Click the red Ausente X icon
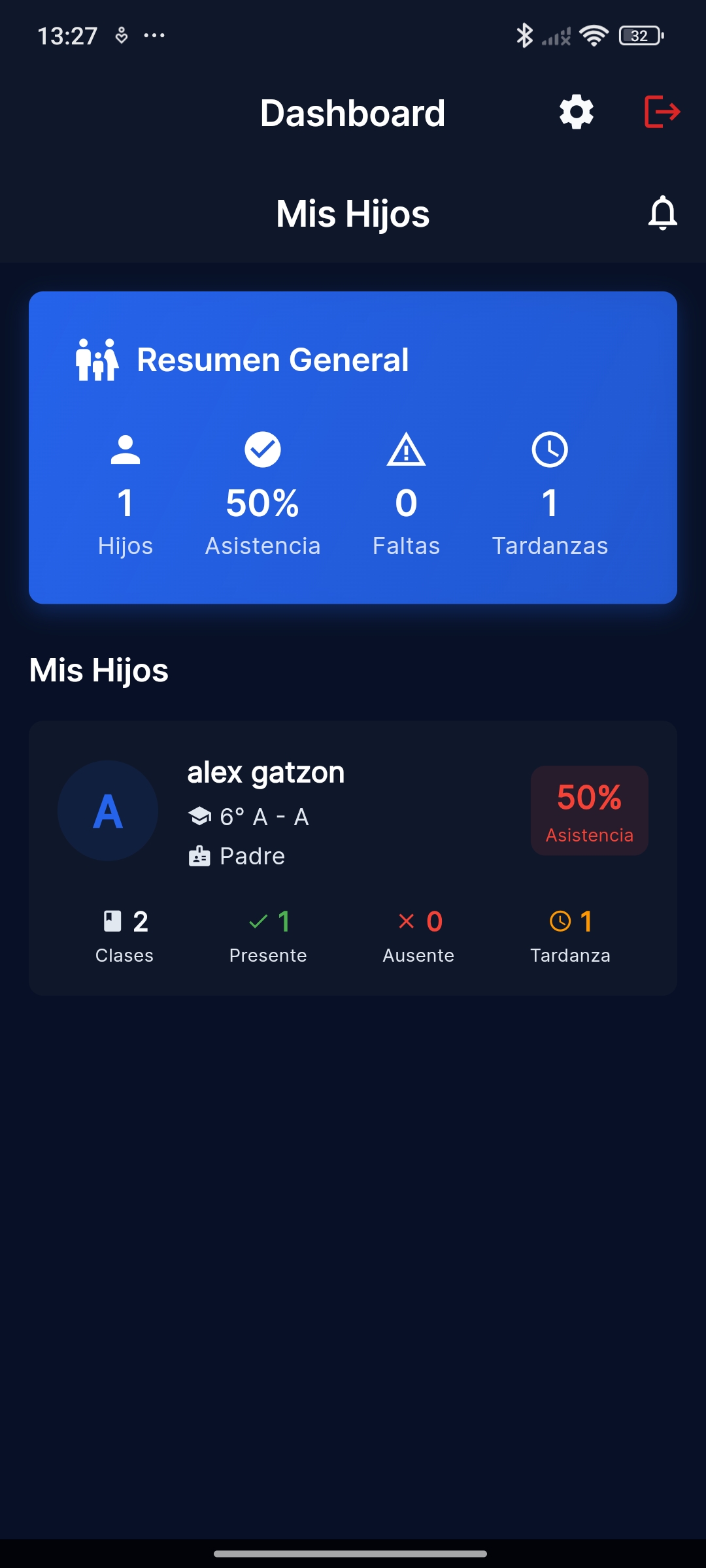This screenshot has width=706, height=1568. tap(407, 921)
